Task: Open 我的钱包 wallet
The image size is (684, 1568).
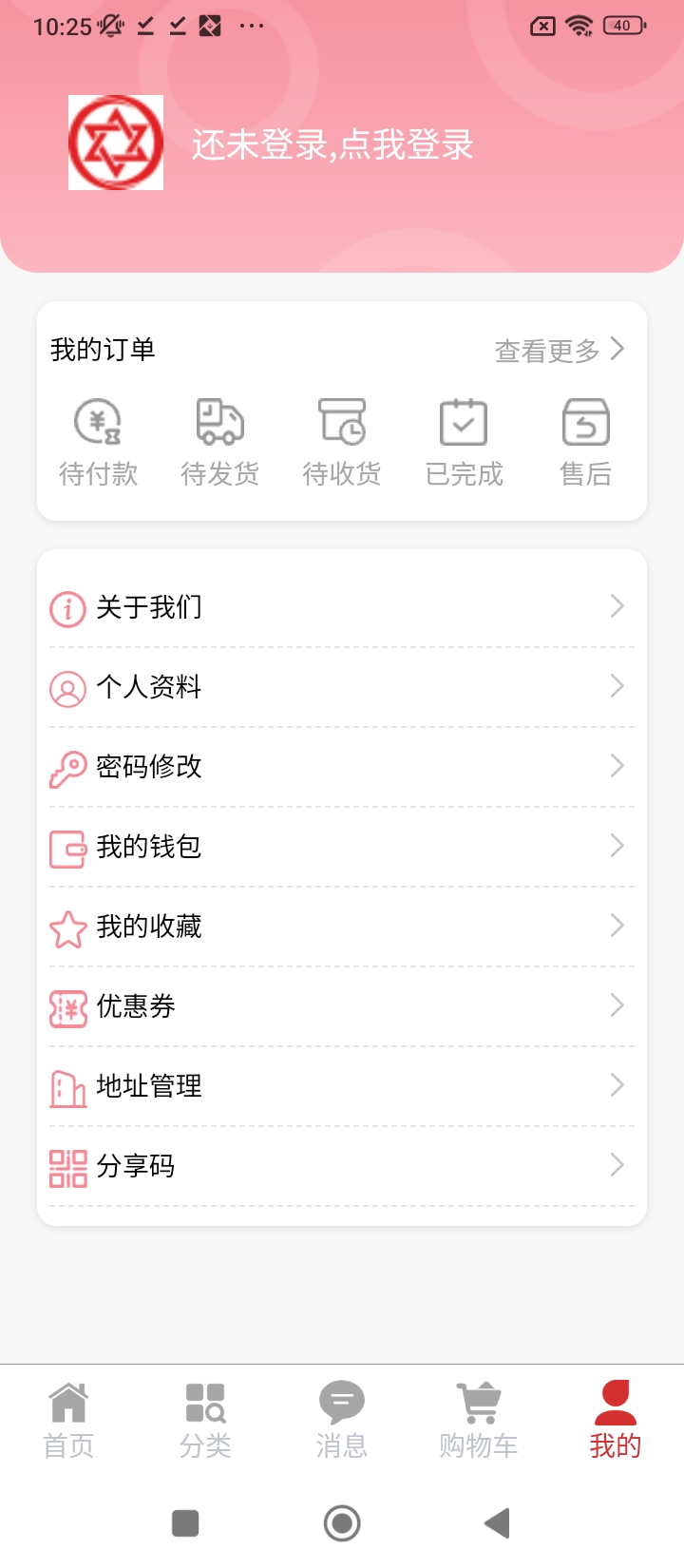Action: 342,847
